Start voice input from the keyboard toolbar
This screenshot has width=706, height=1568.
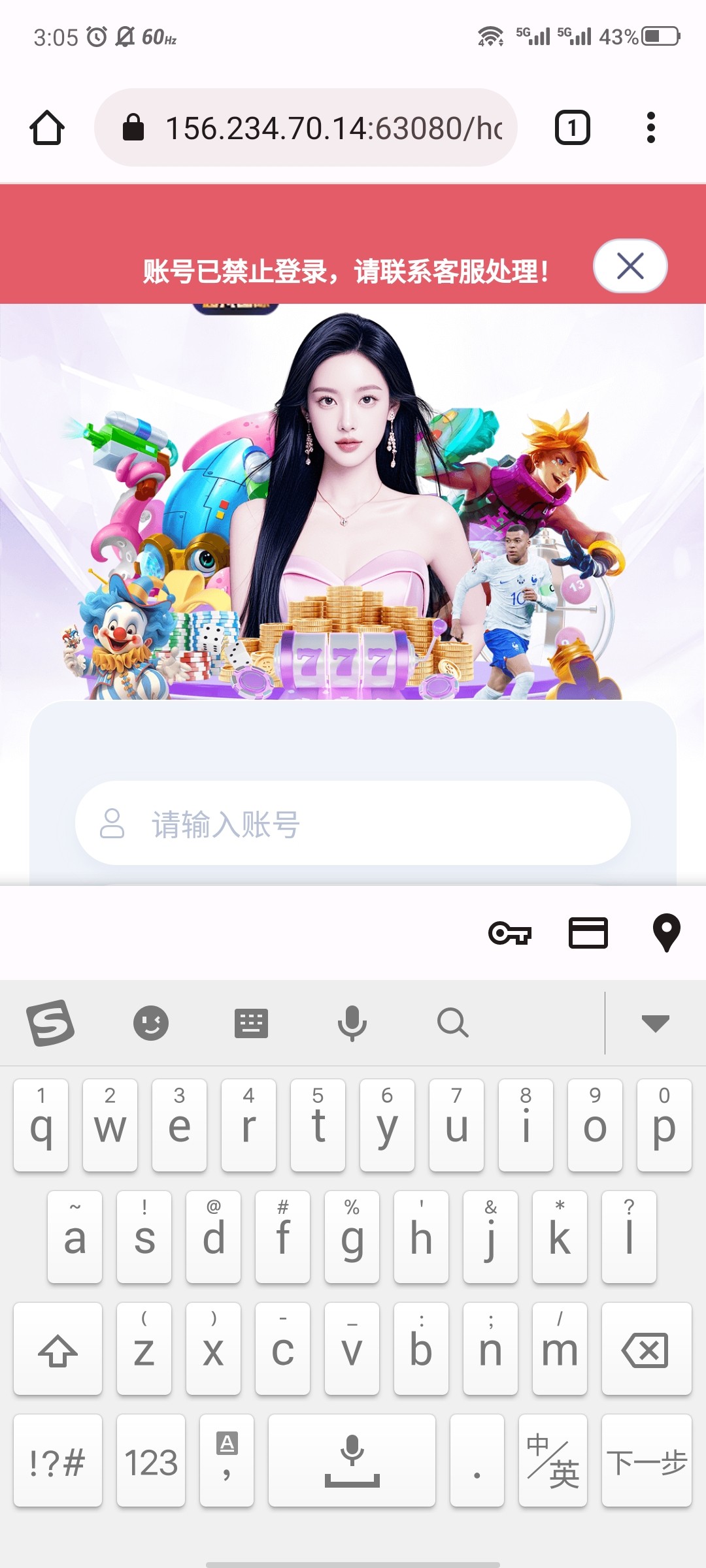(352, 1023)
